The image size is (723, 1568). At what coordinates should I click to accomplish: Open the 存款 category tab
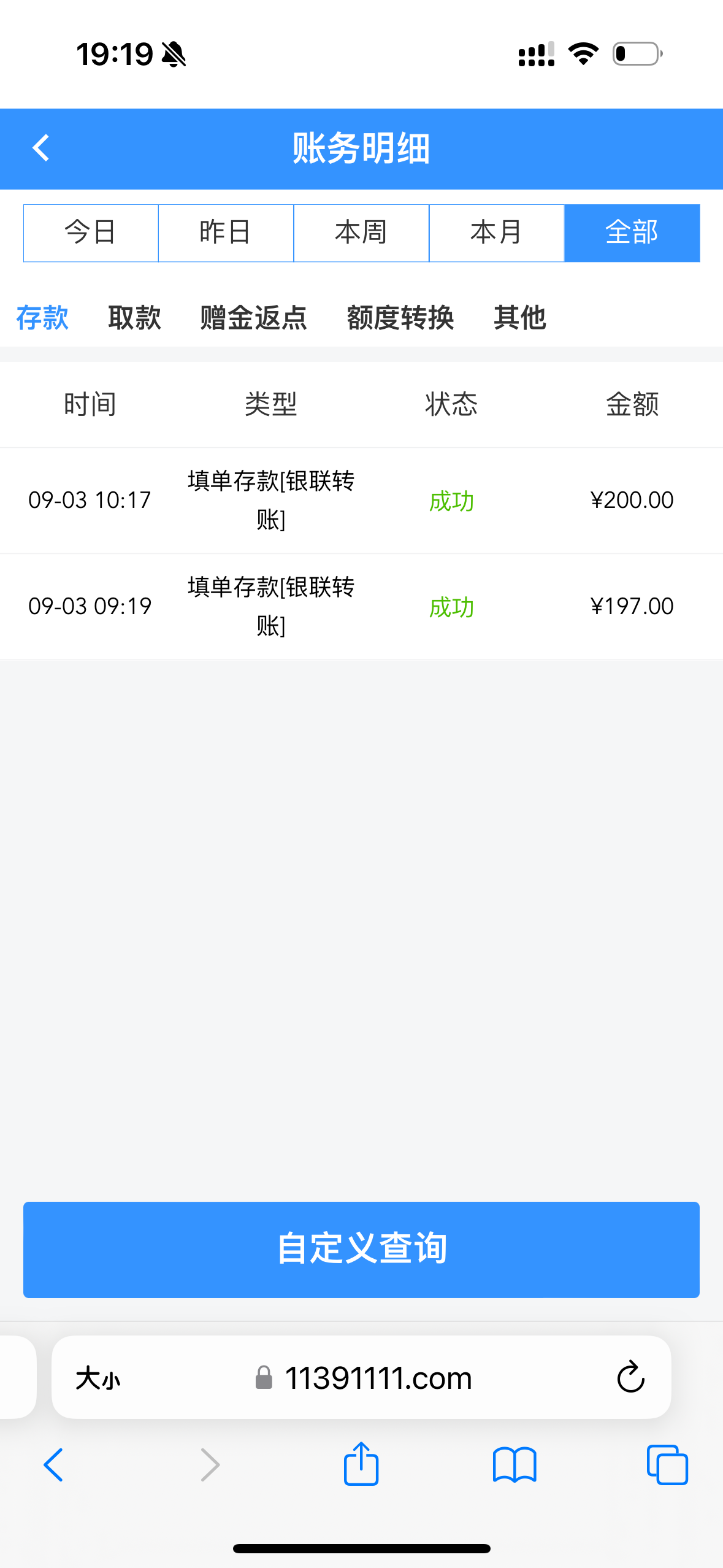[x=42, y=318]
